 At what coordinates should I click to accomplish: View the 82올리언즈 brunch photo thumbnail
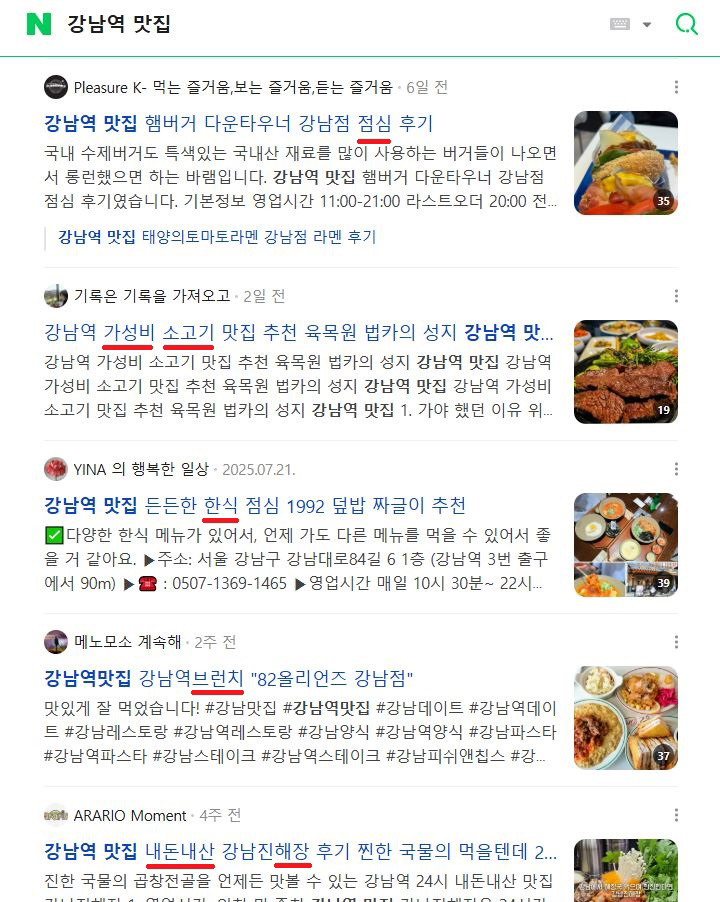coord(625,718)
